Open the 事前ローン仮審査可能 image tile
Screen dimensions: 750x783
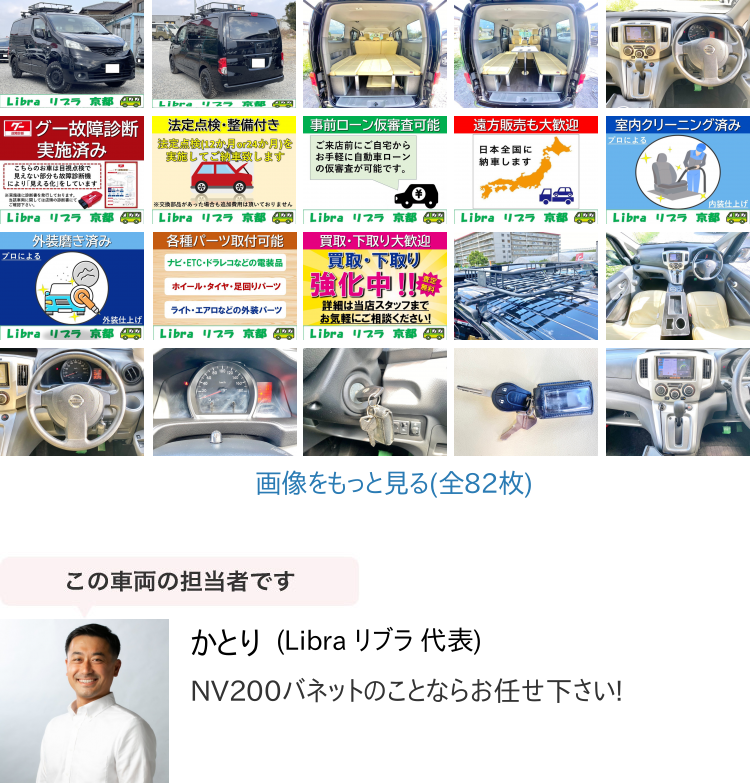tap(375, 170)
